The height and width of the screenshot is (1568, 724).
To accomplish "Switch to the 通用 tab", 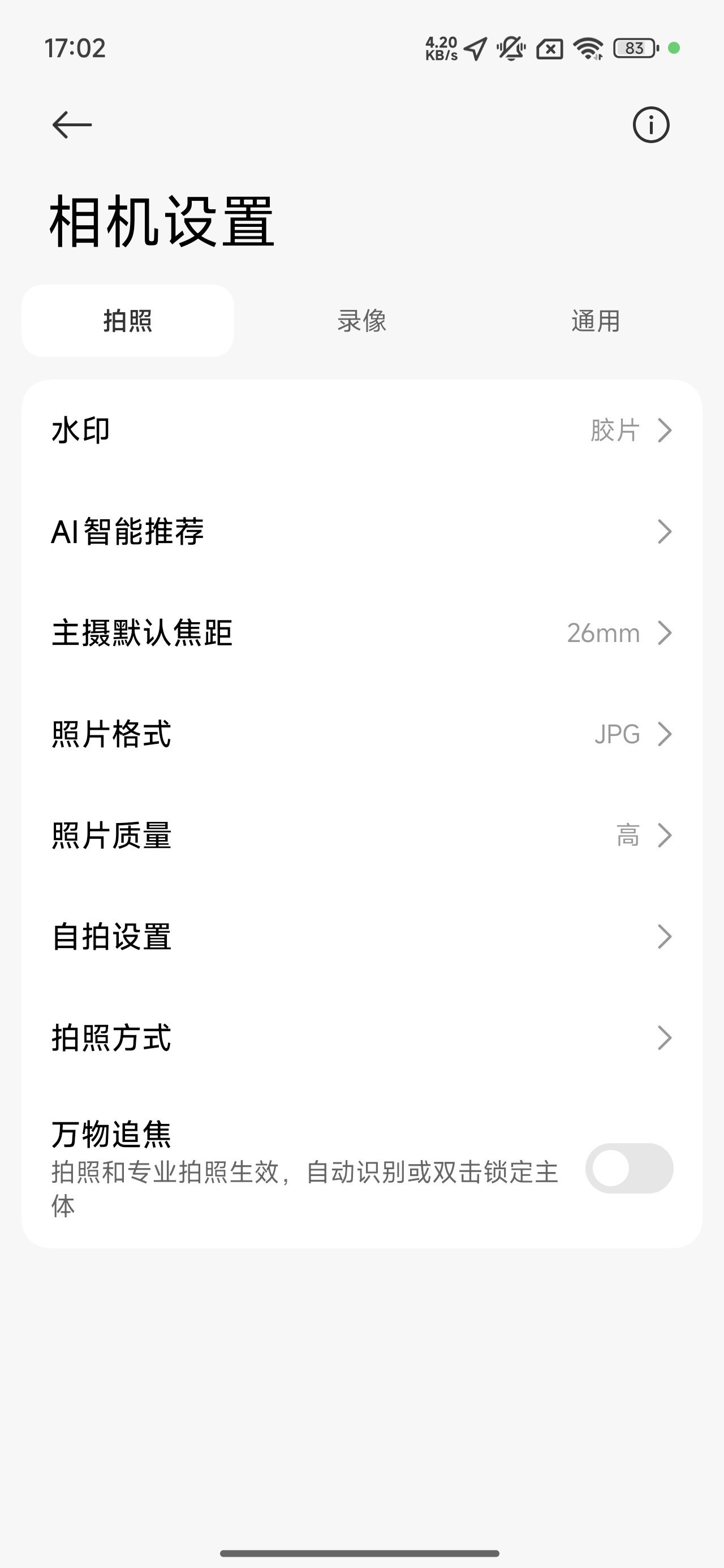I will coord(596,321).
